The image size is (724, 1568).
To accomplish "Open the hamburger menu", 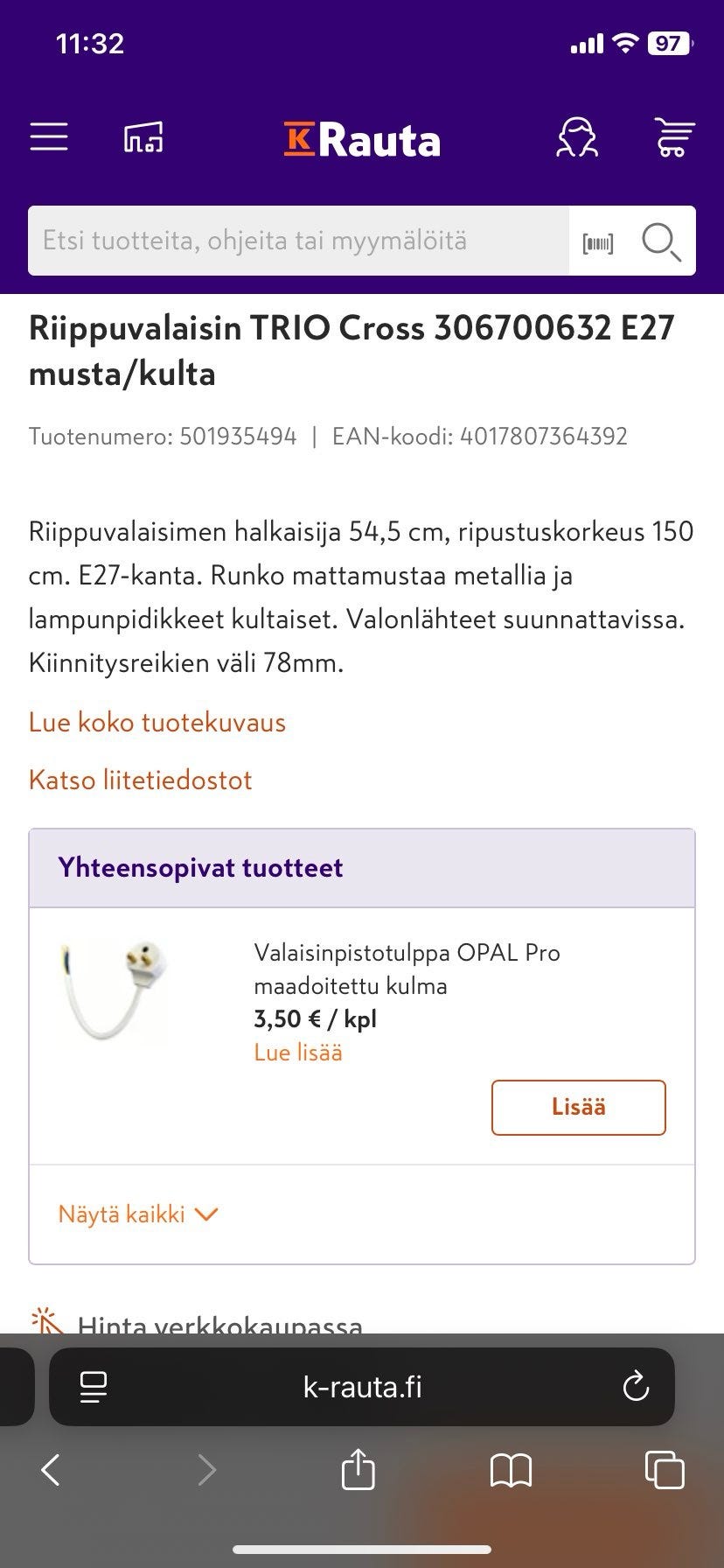I will pos(49,136).
